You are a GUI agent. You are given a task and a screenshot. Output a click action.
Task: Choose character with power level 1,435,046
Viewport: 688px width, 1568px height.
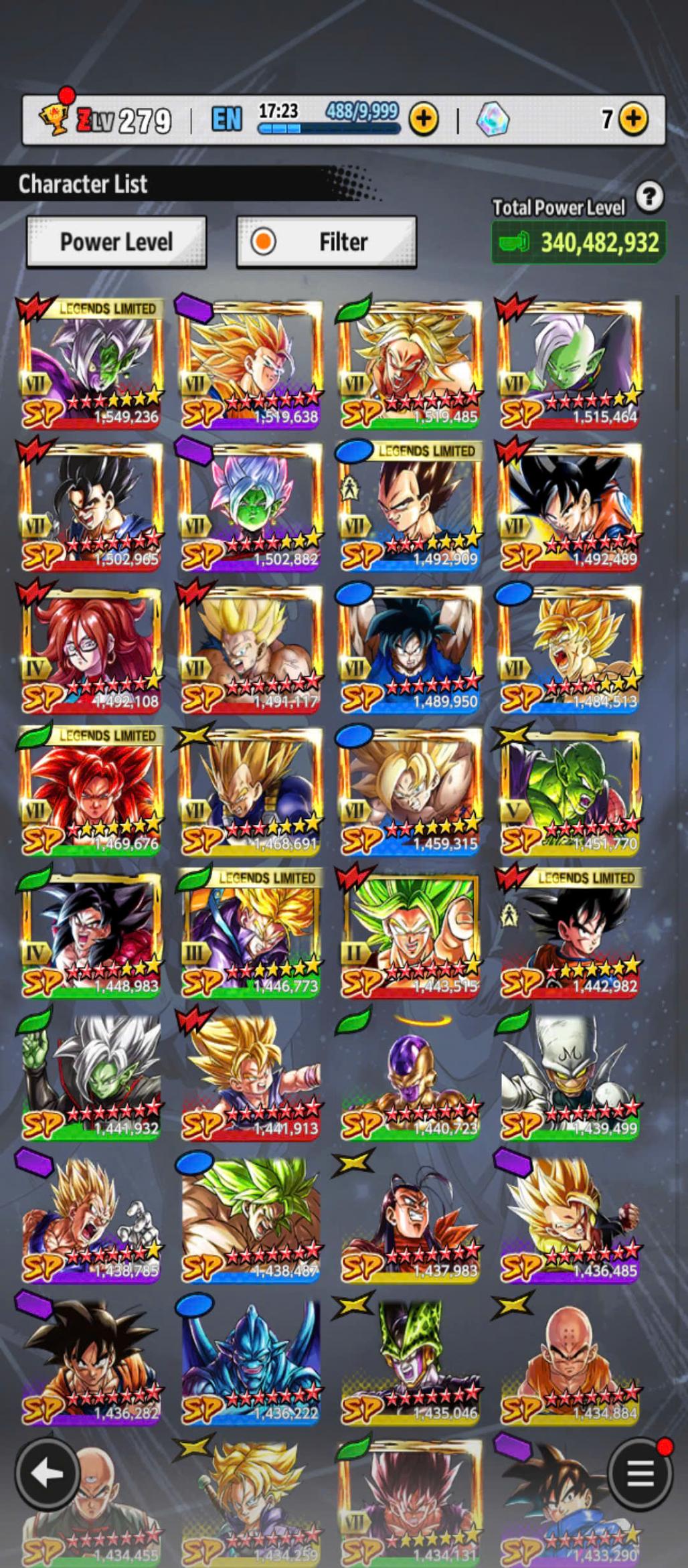(410, 1361)
